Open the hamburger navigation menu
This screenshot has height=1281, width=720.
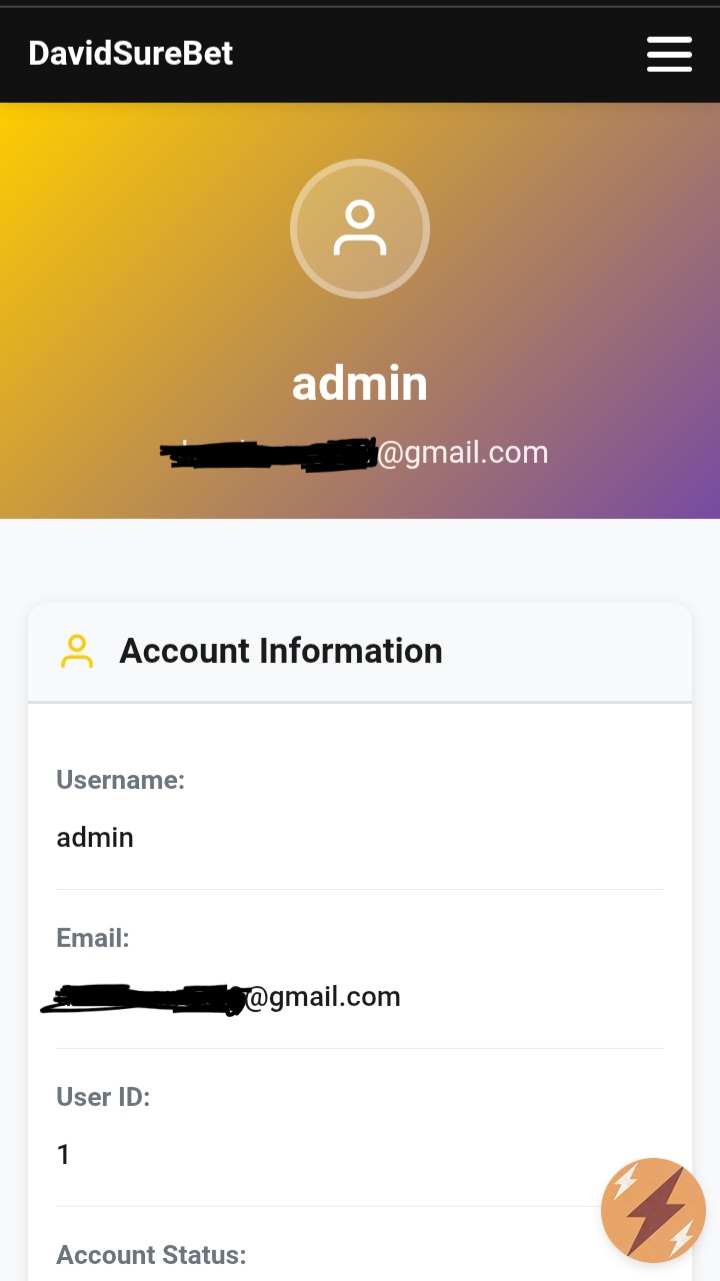click(x=669, y=54)
